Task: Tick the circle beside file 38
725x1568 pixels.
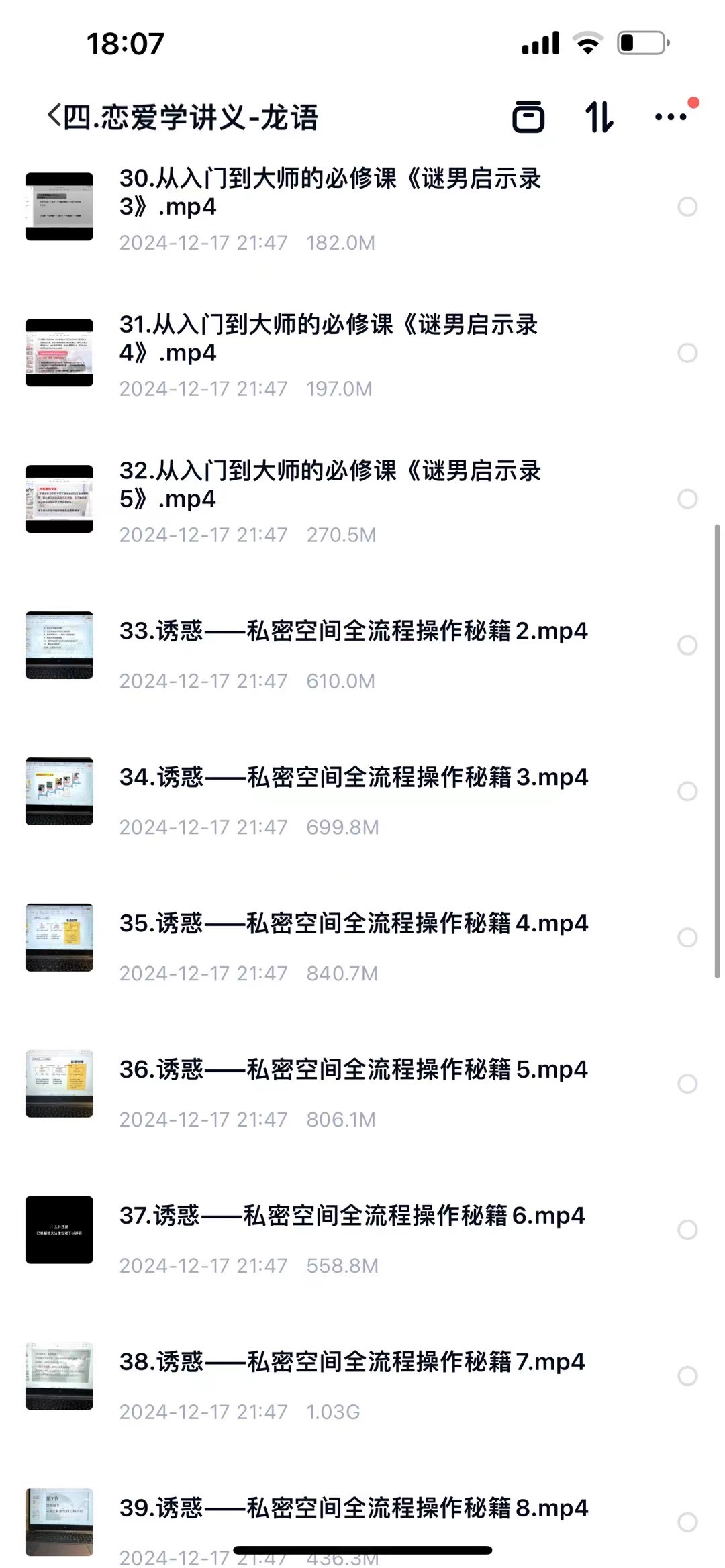Action: click(687, 1377)
